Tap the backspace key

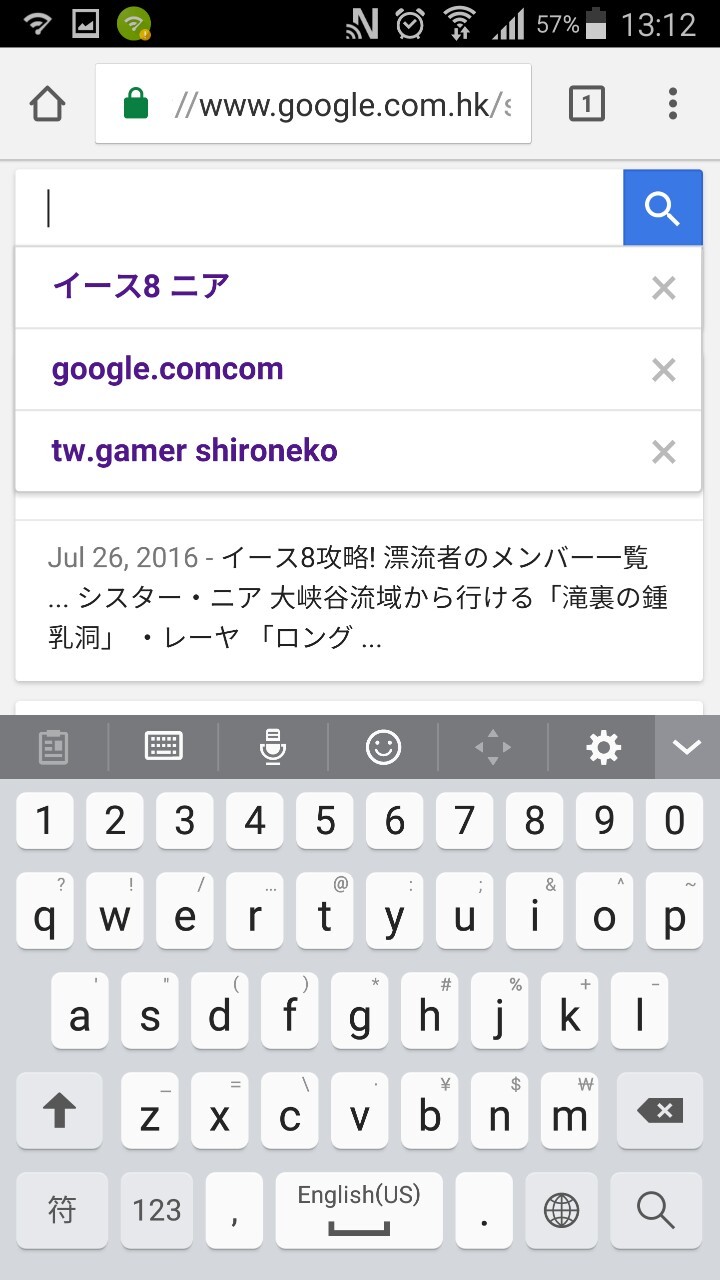659,1111
